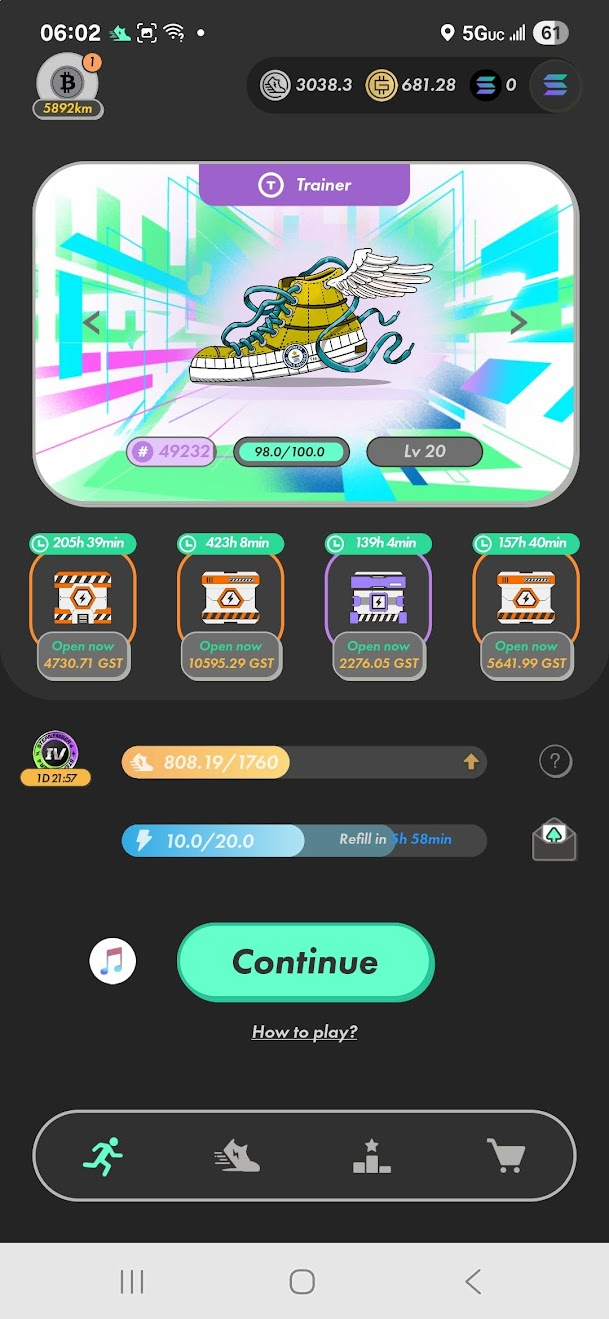Viewport: 609px width, 1319px height.
Task: Open the level IV badge
Action: [56, 756]
